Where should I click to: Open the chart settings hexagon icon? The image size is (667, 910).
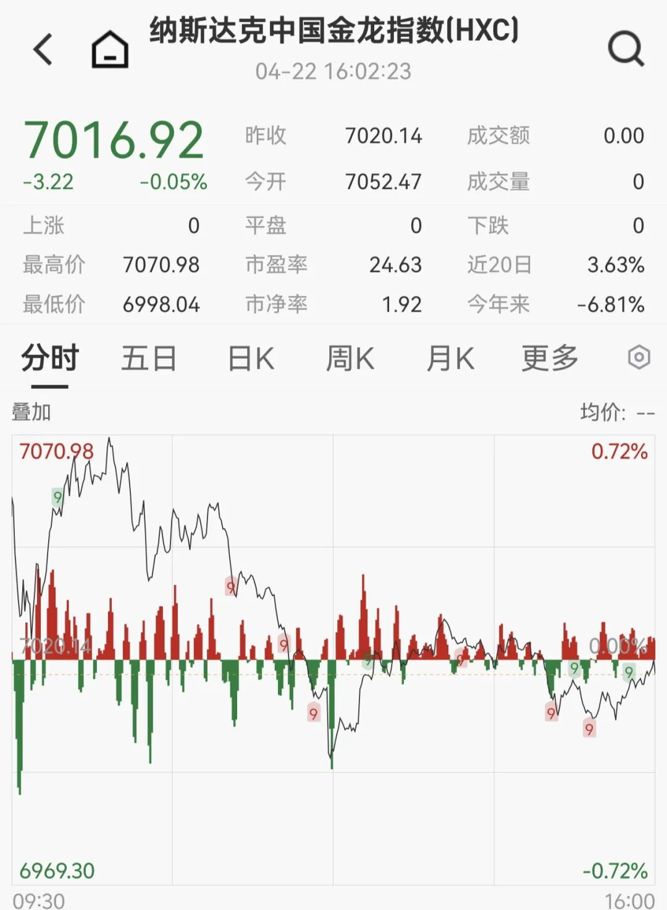click(639, 358)
